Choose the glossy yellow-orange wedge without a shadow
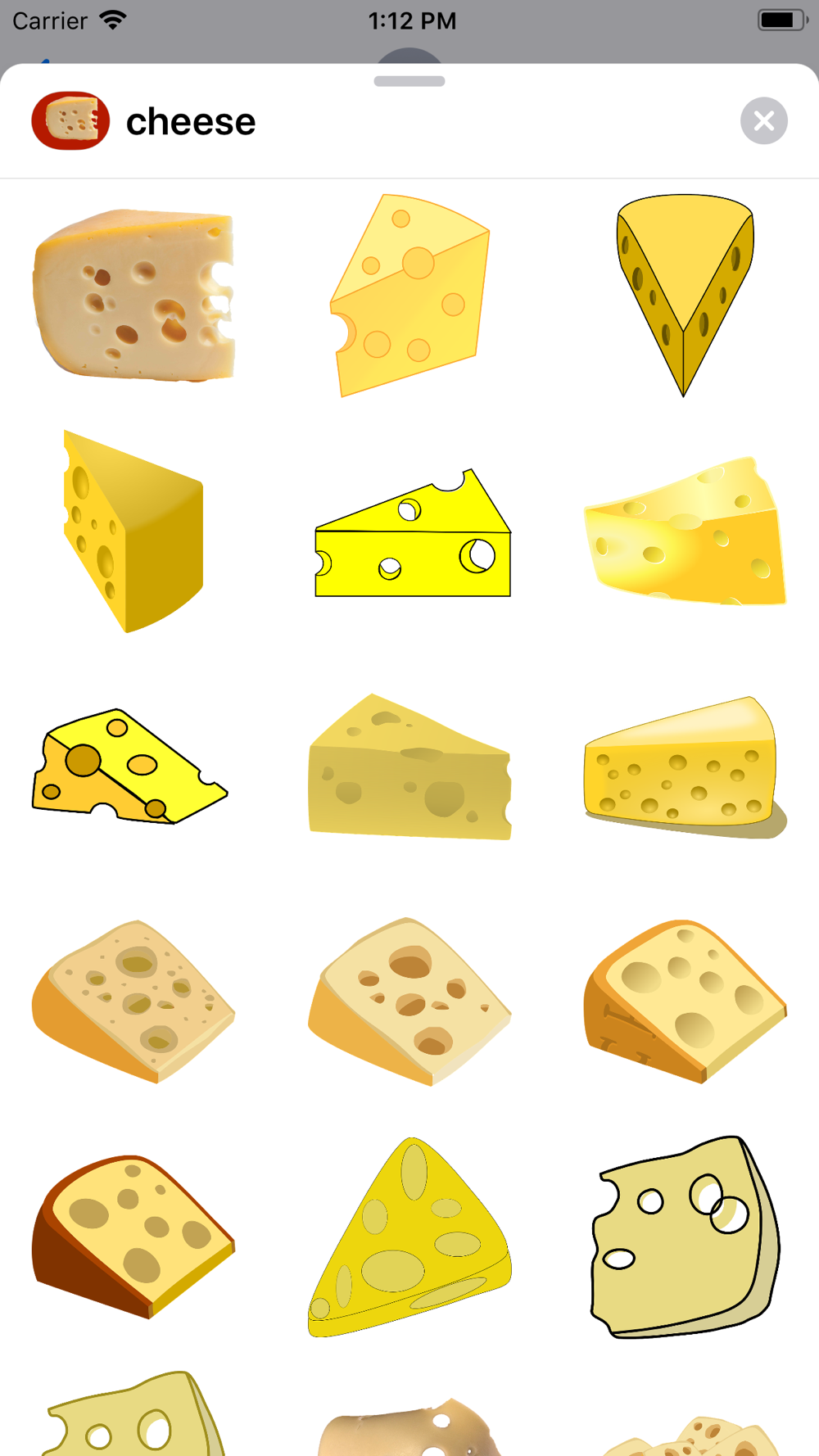 (685, 532)
